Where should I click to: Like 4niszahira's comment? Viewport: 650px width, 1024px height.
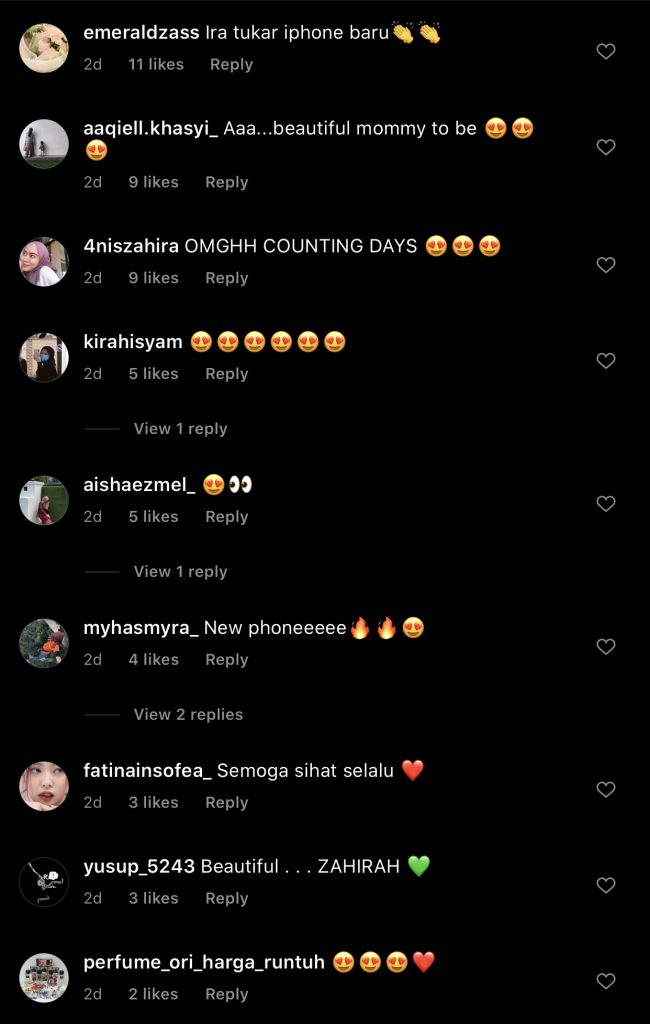click(606, 265)
